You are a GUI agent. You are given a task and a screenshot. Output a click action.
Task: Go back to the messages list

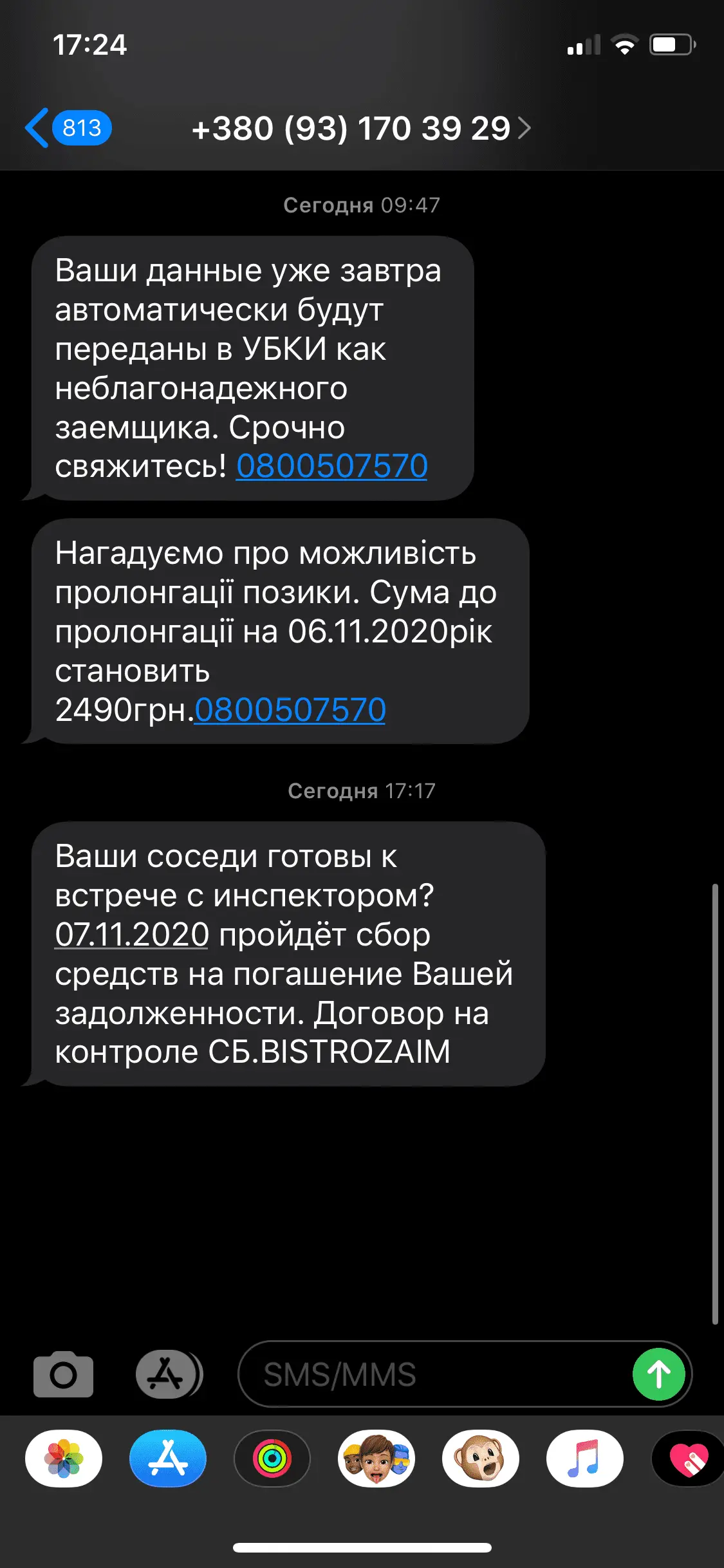67,127
